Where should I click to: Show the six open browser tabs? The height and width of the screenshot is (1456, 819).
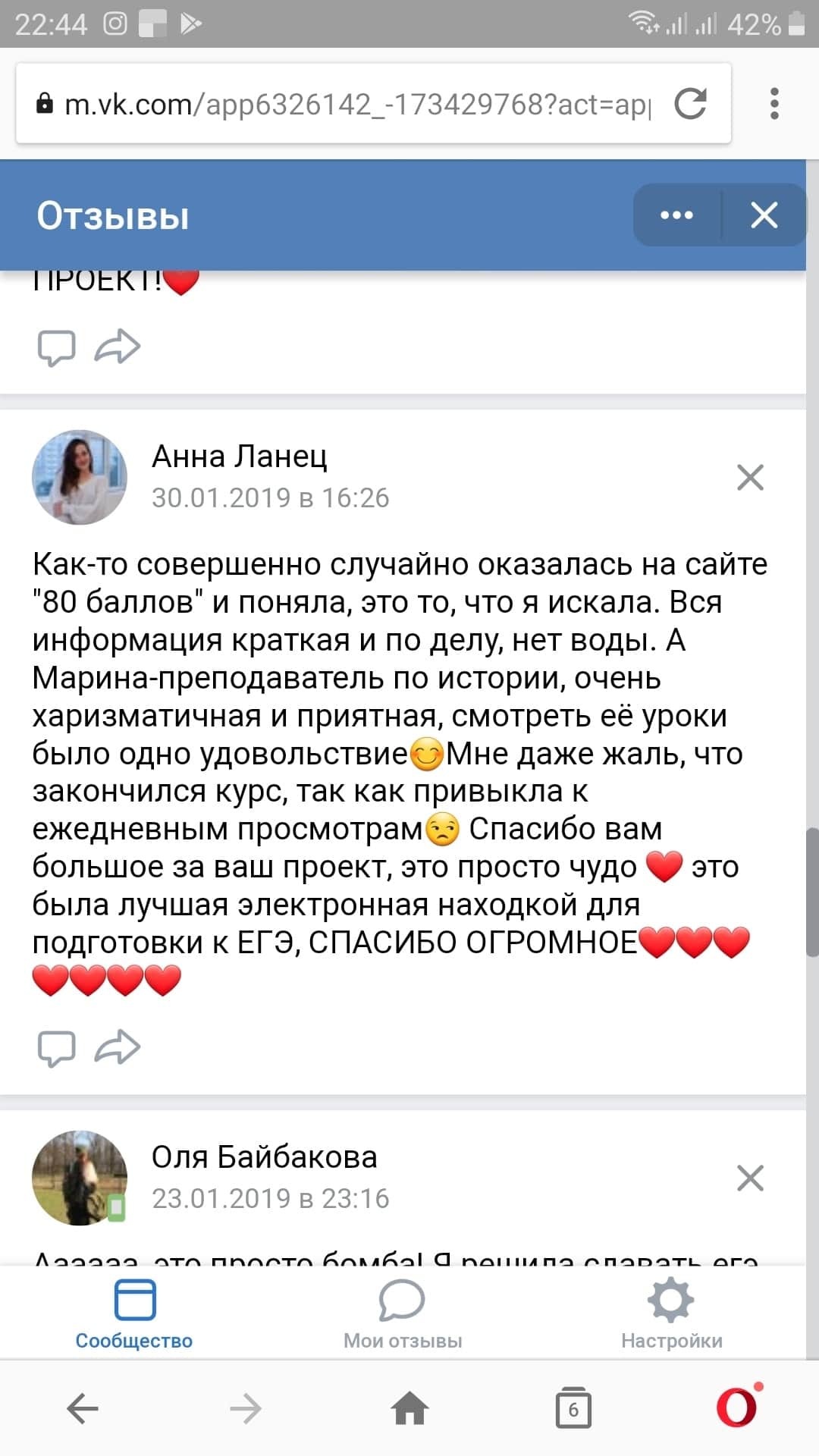tap(573, 1409)
